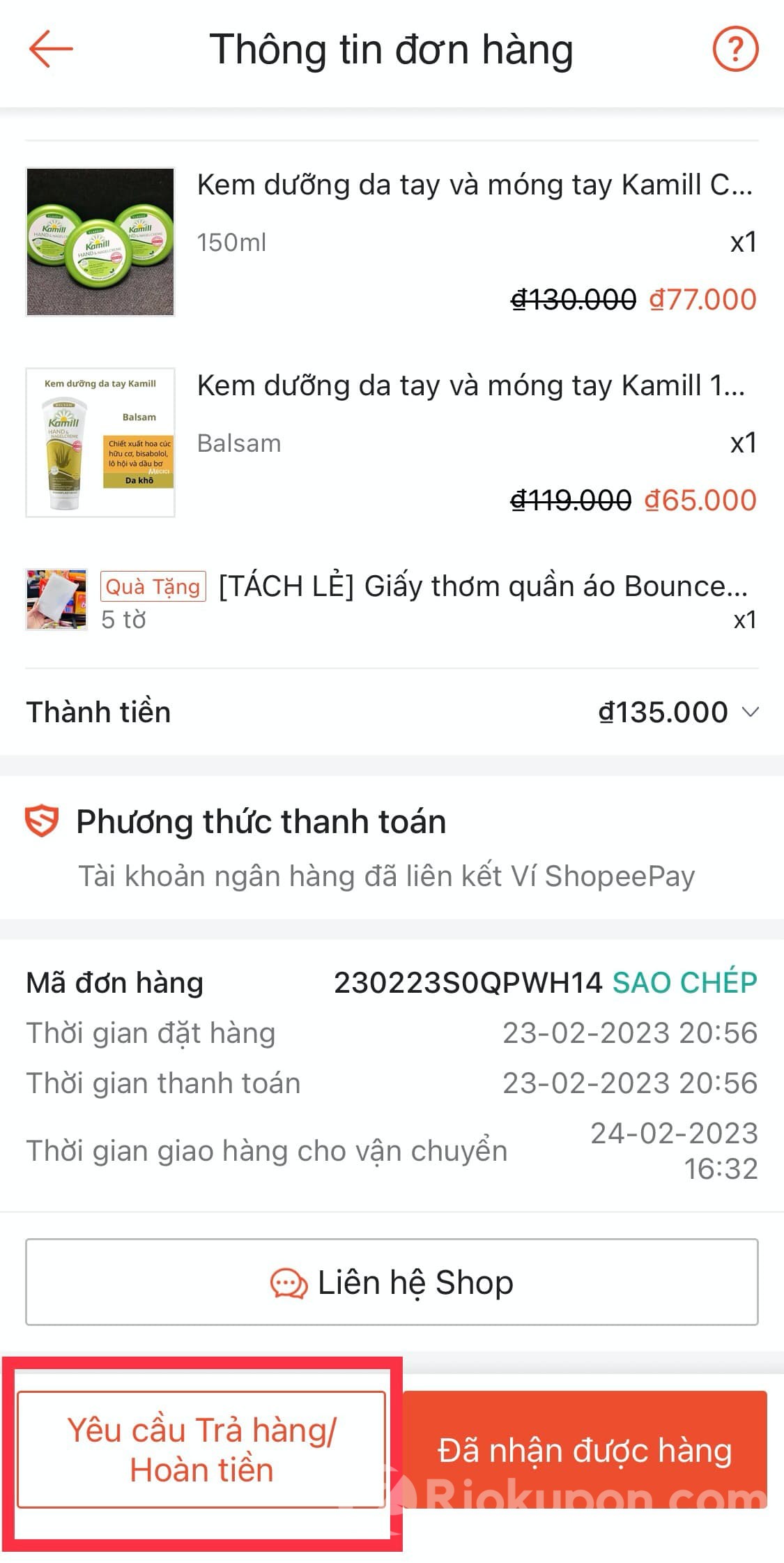Open Kamill Balsam hand cream product

coord(470,386)
